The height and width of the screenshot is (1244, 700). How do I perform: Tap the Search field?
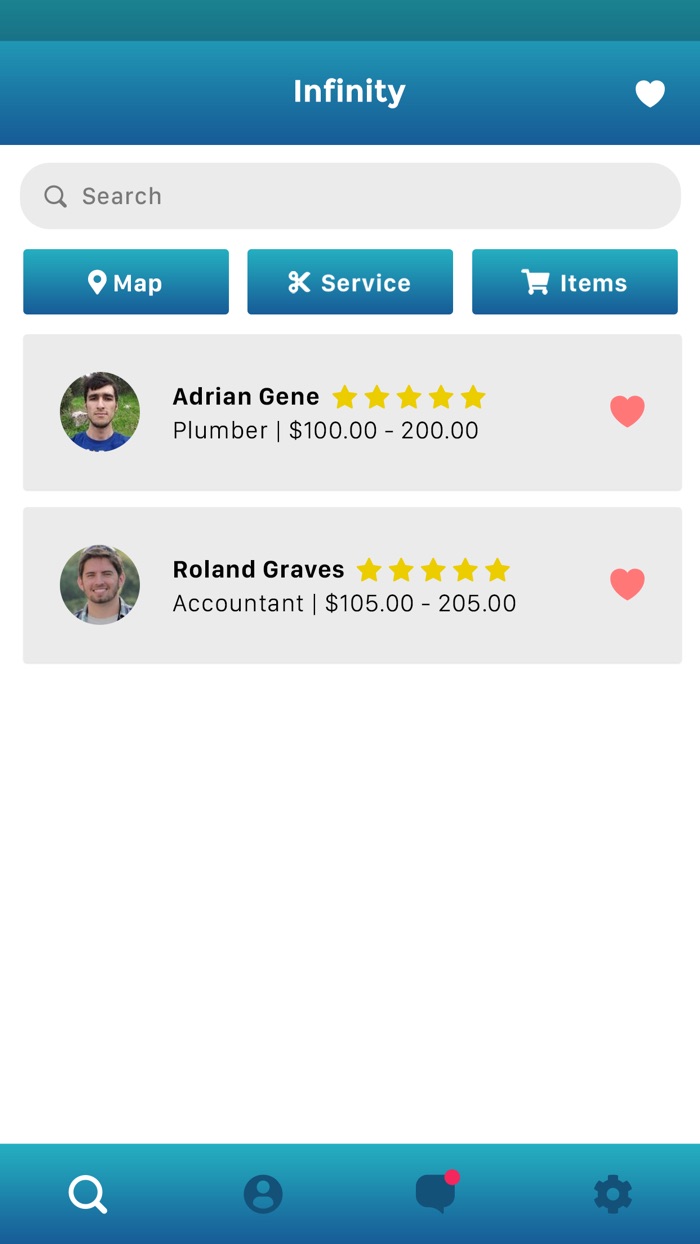(350, 196)
